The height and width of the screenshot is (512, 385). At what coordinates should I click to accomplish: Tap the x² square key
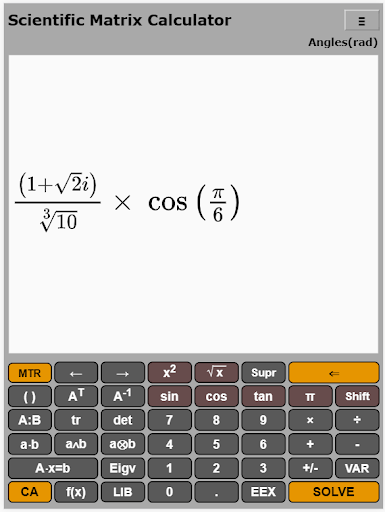pos(169,373)
